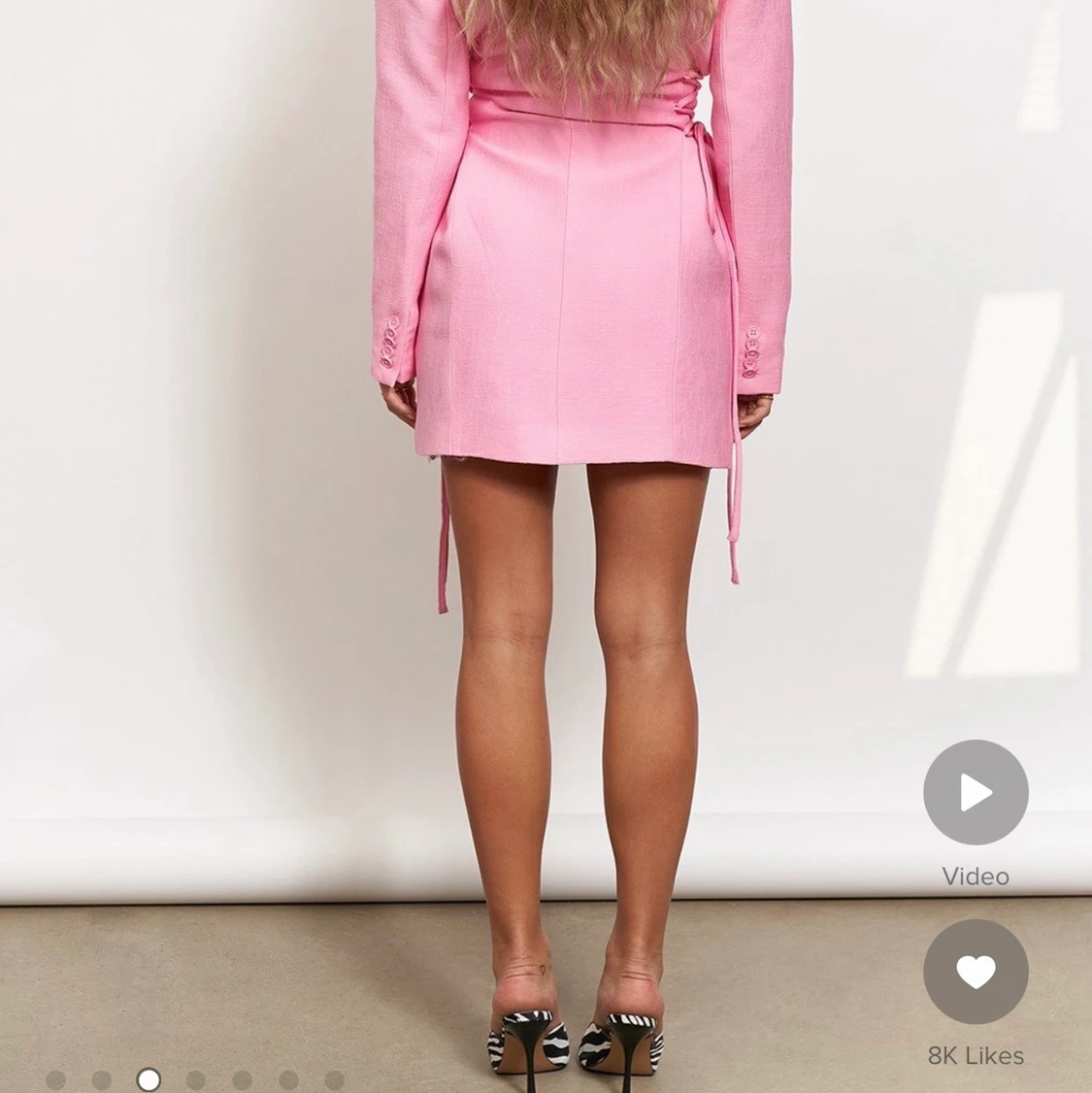1092x1093 pixels.
Task: Like this pink skirt with the heart
Action: [975, 972]
